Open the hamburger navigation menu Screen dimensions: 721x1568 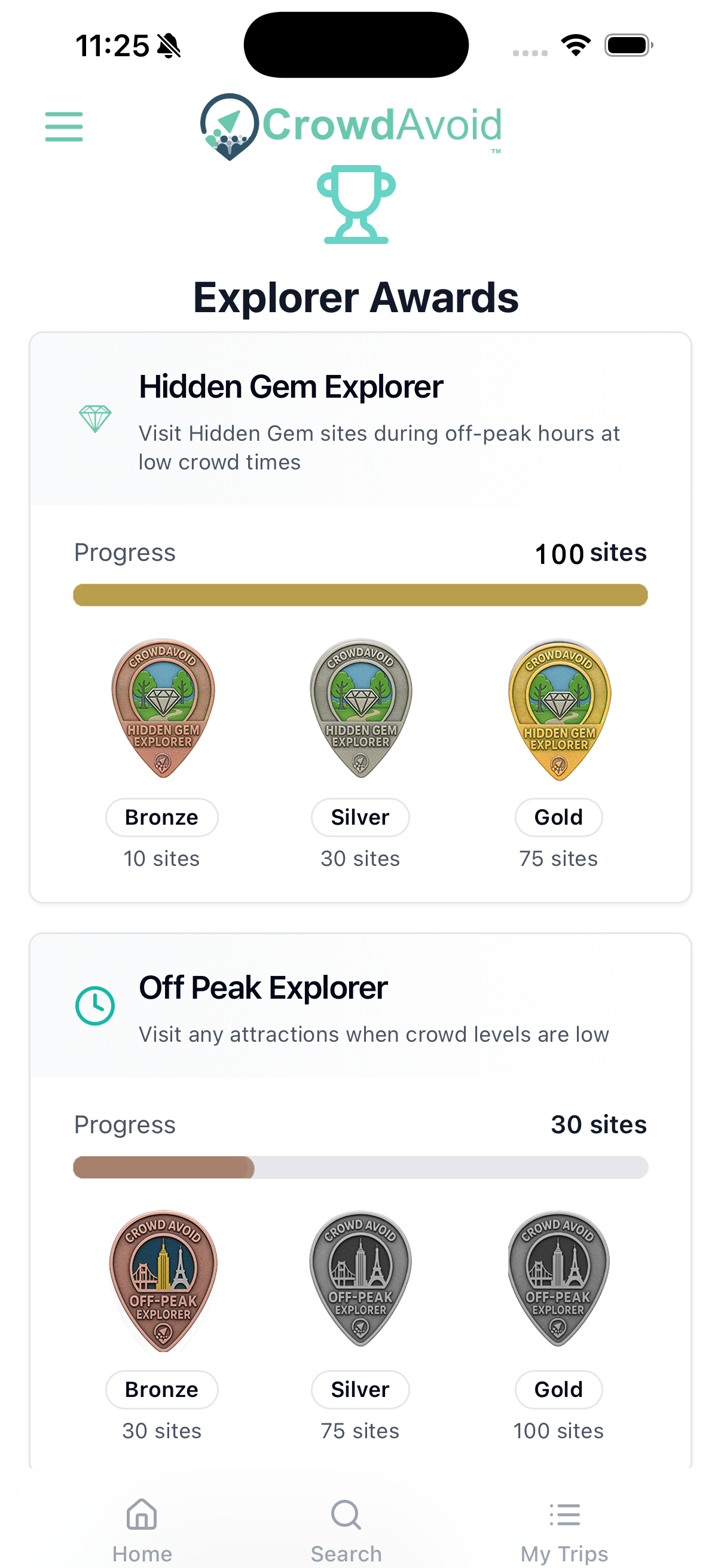pos(63,127)
